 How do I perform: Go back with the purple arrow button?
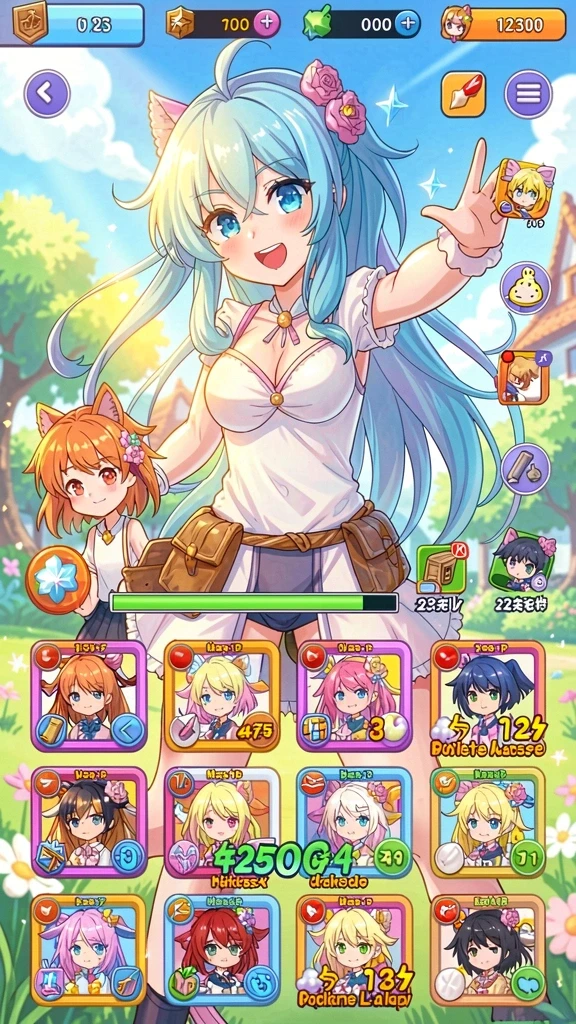click(x=47, y=94)
